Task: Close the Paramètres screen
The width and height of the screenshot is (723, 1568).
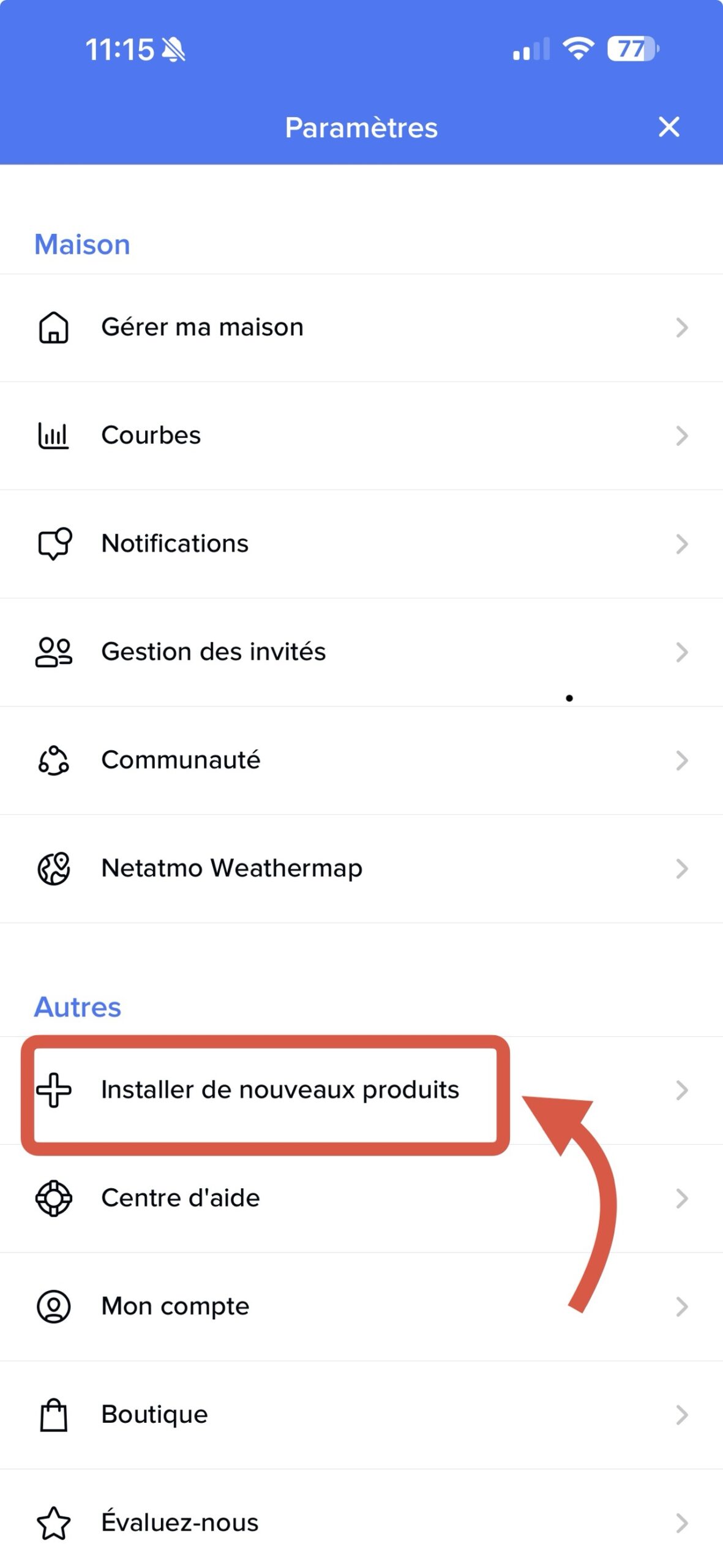Action: [669, 127]
